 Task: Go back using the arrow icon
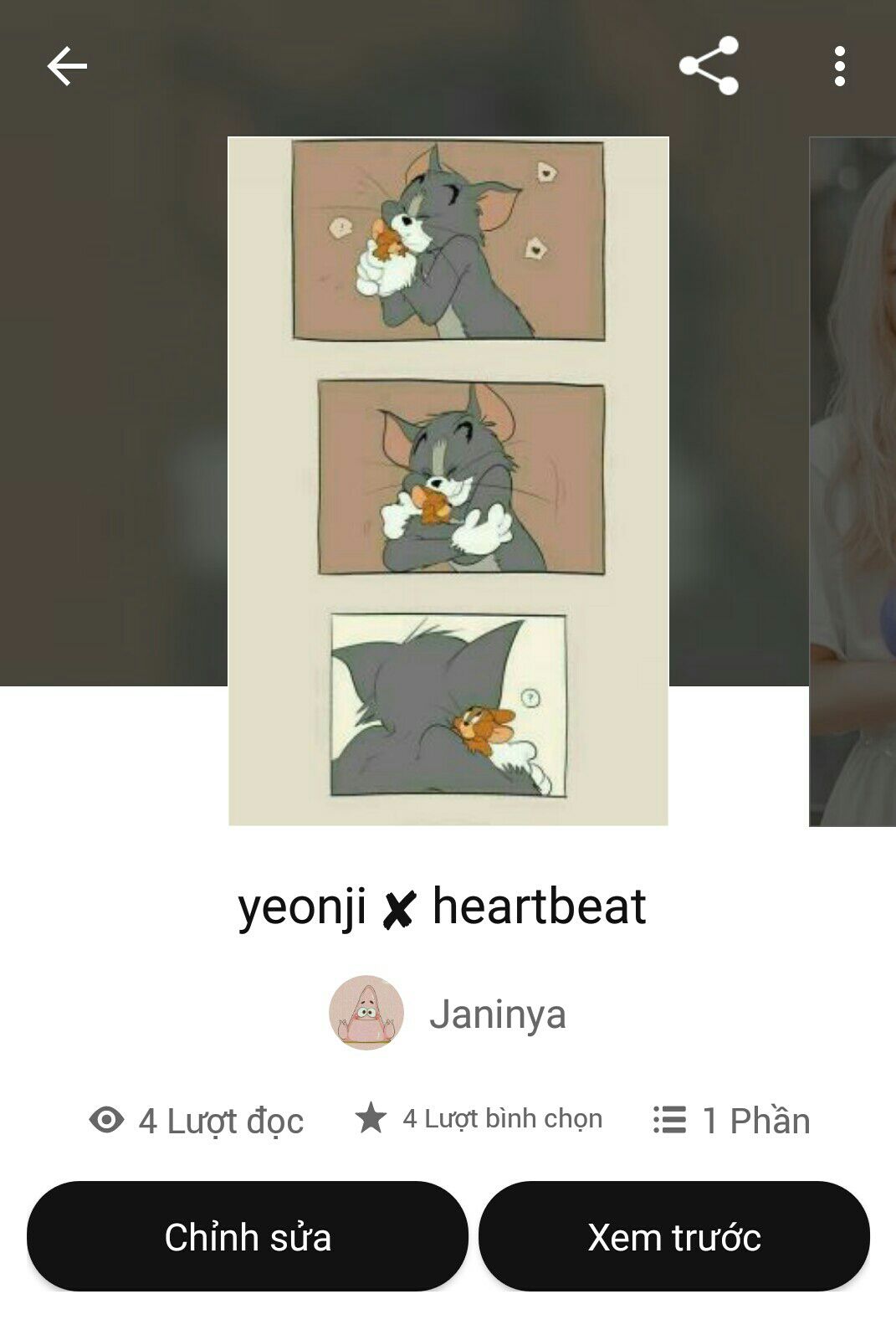67,66
